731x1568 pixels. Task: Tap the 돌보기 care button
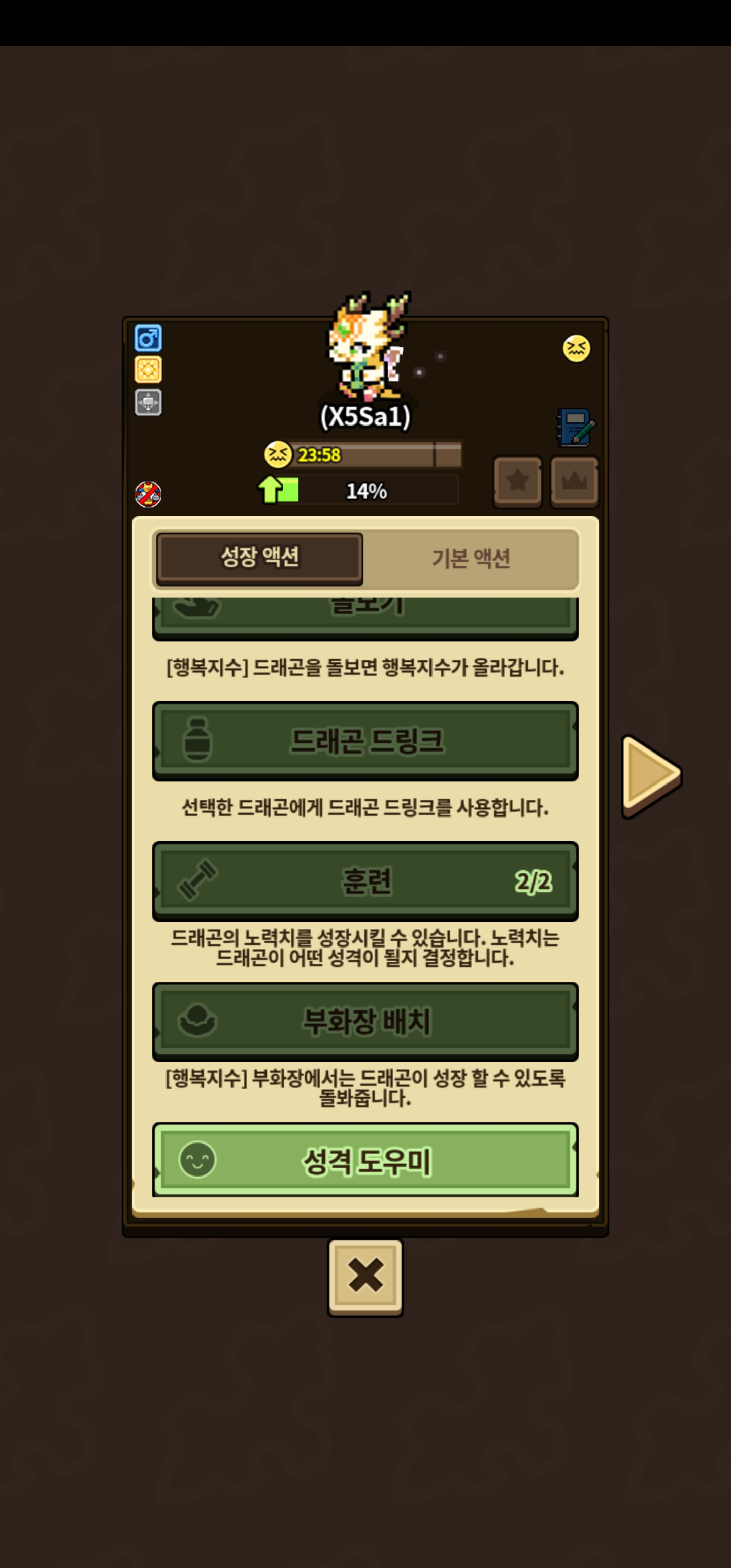[365, 616]
